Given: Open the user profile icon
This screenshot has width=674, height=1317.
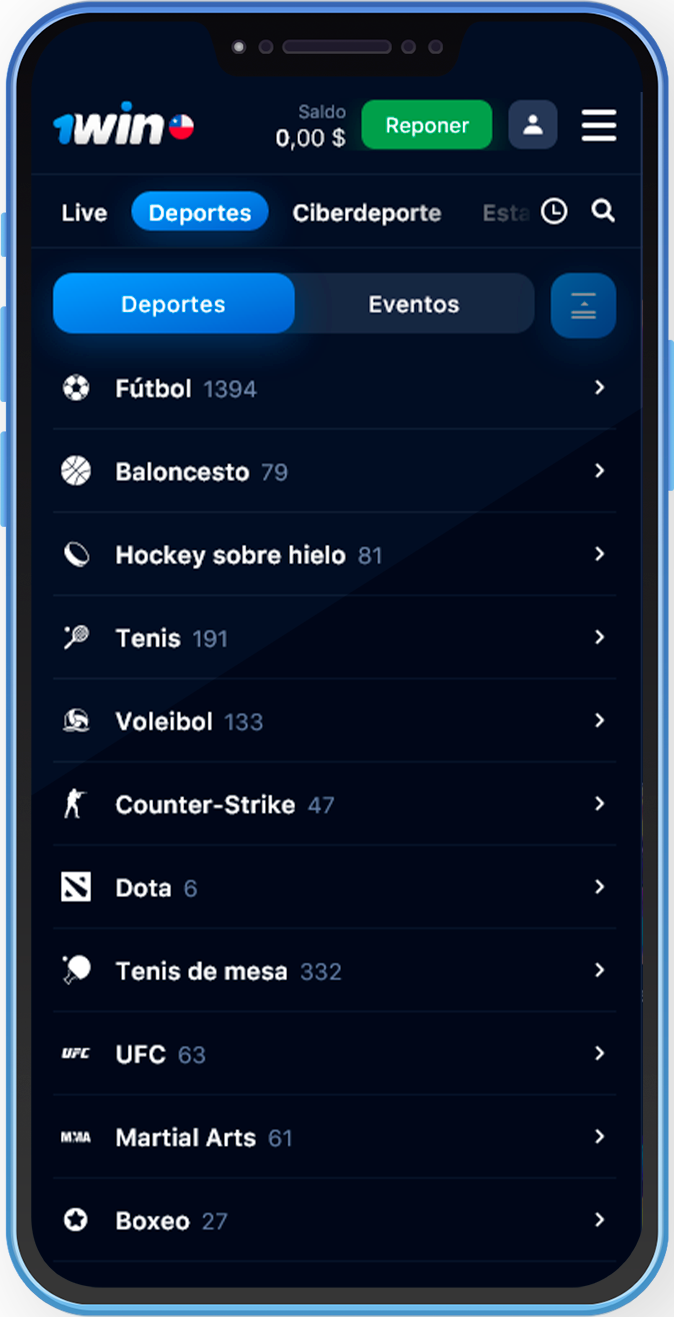Looking at the screenshot, I should click(x=533, y=125).
